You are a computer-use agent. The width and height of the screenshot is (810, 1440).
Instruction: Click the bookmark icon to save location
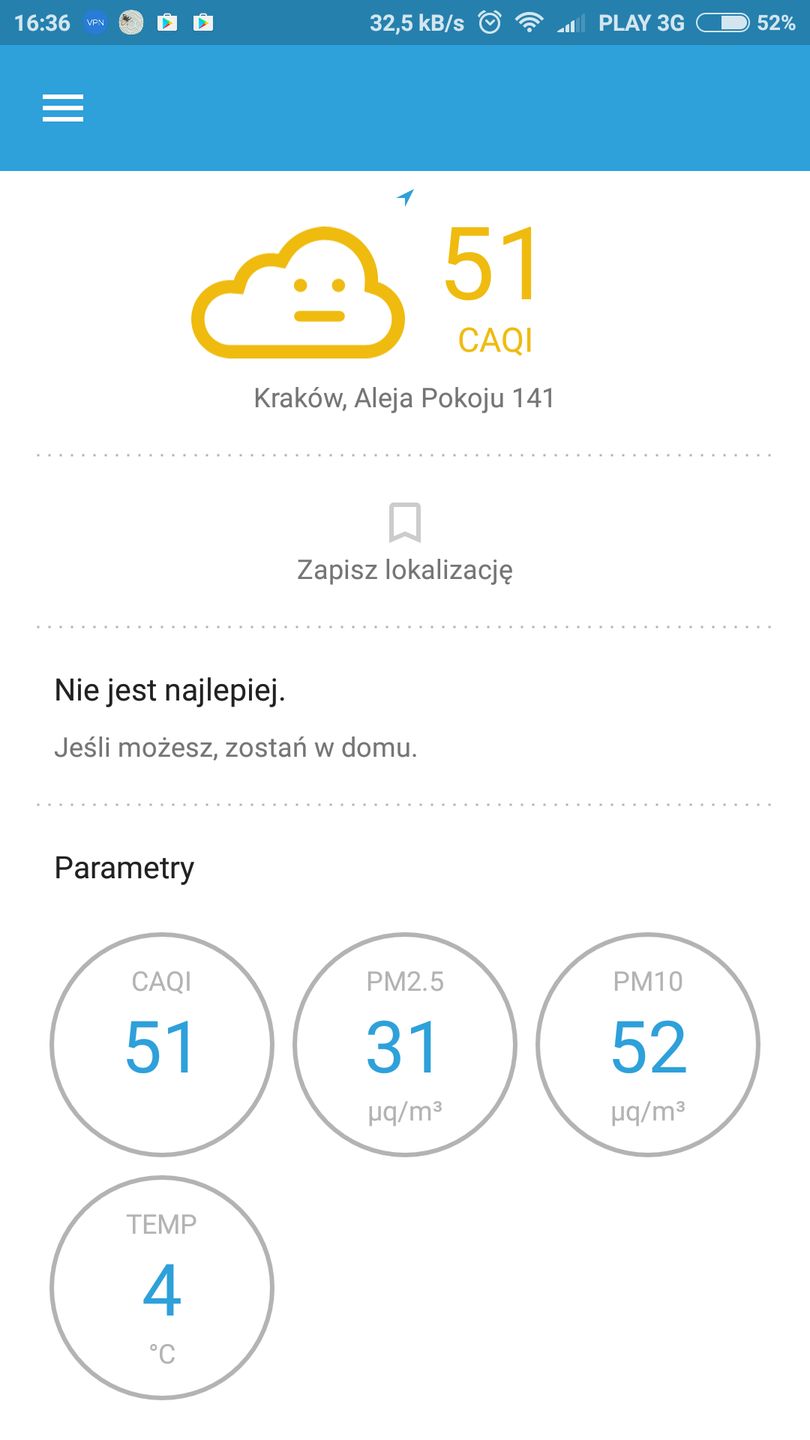click(x=404, y=521)
